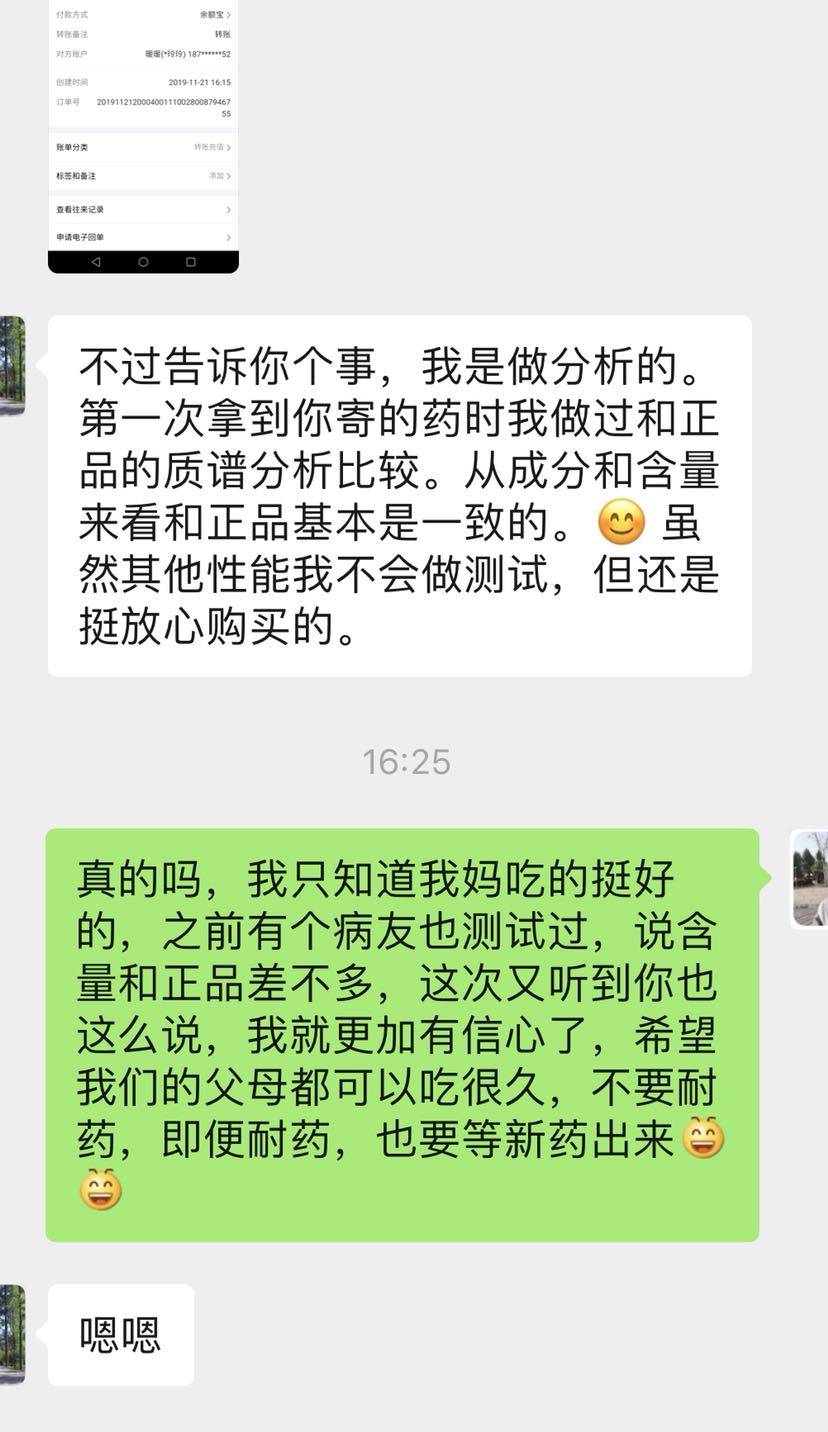Open the shared payment screenshot image

point(143,135)
